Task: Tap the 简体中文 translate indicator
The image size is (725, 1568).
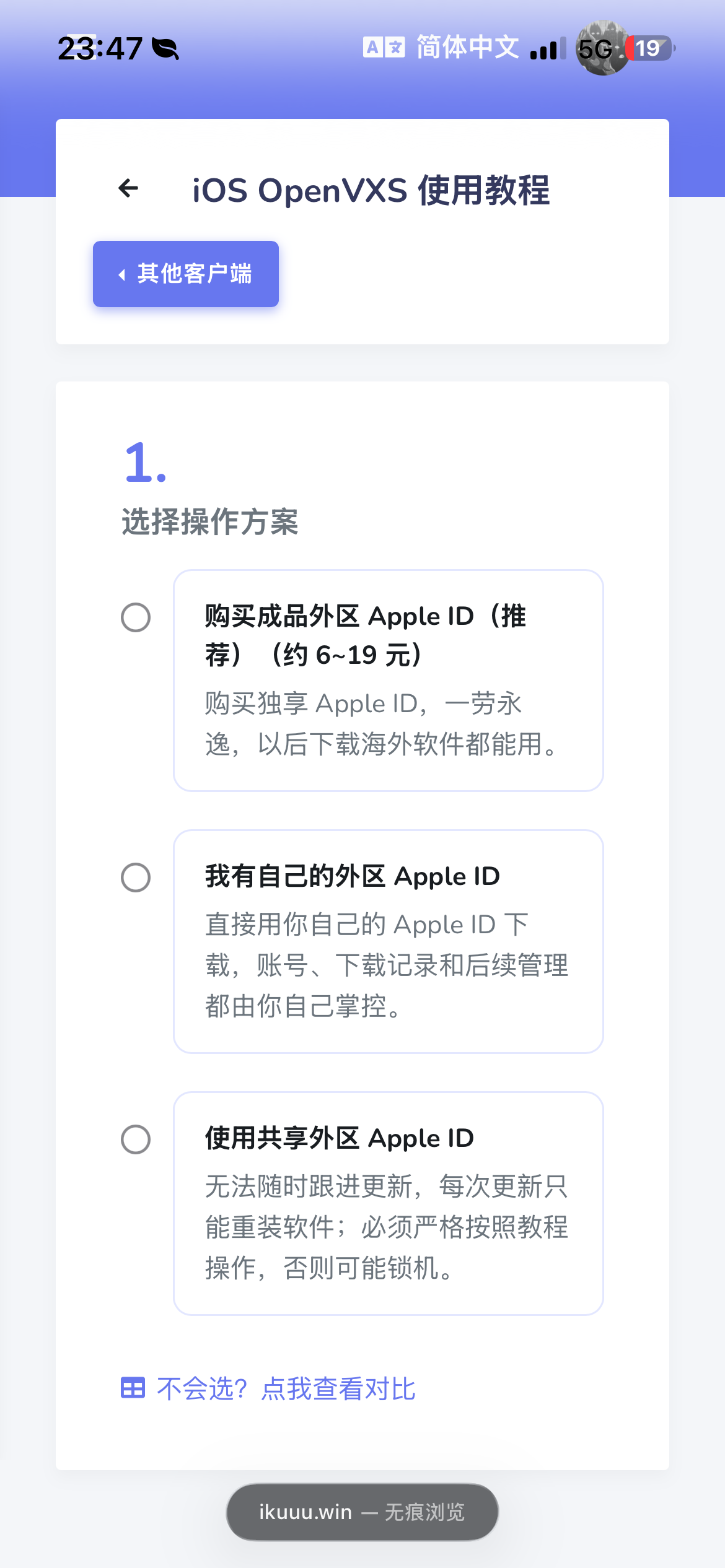Action: click(x=441, y=47)
